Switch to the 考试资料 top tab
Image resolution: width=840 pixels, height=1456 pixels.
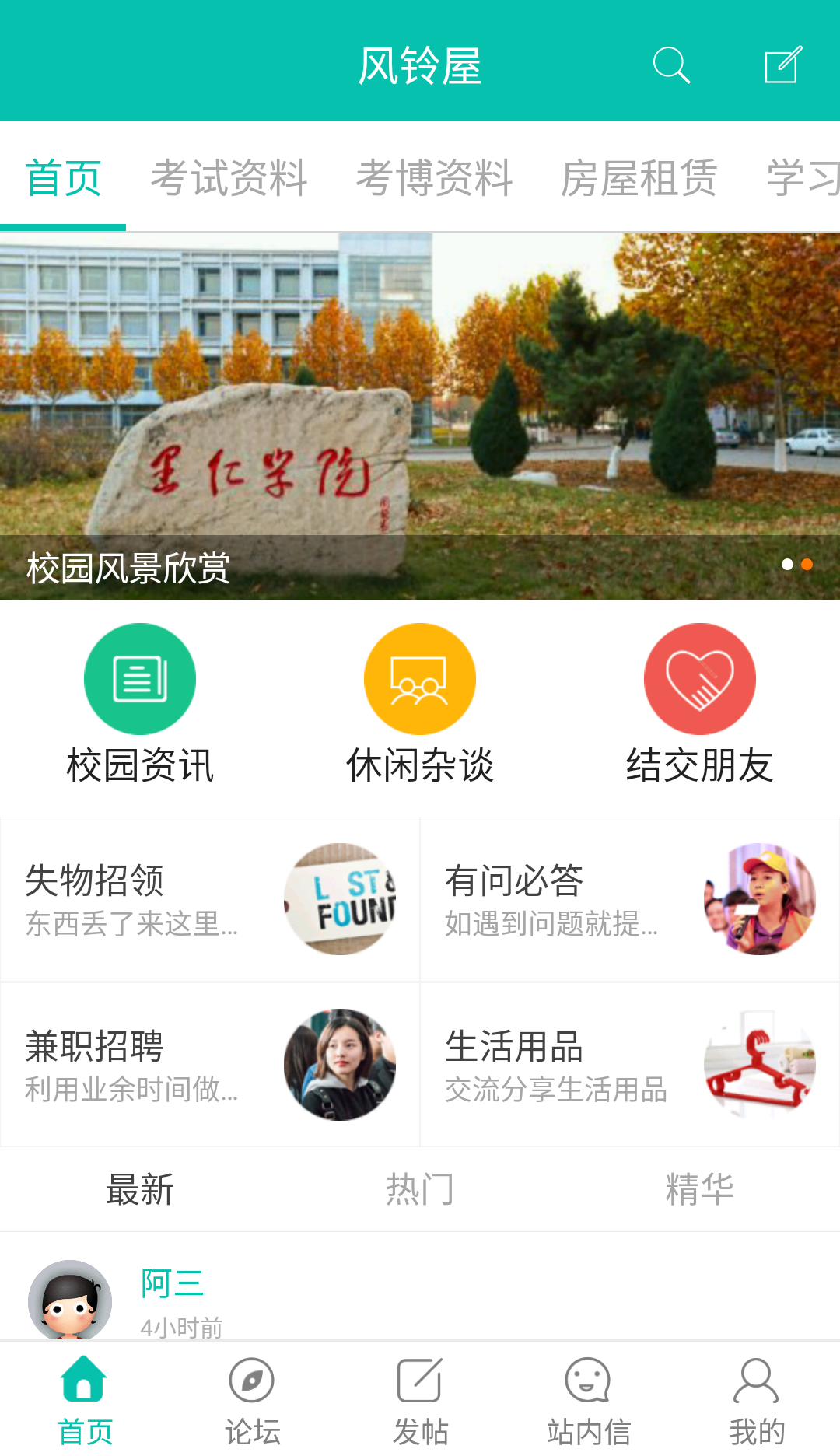pos(229,177)
